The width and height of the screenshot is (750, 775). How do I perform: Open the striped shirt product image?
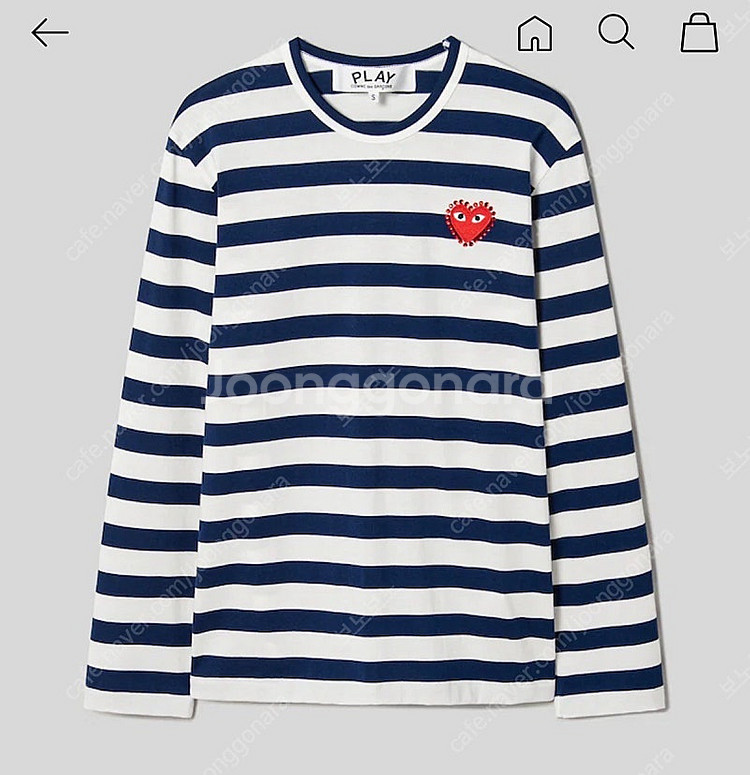[375, 400]
